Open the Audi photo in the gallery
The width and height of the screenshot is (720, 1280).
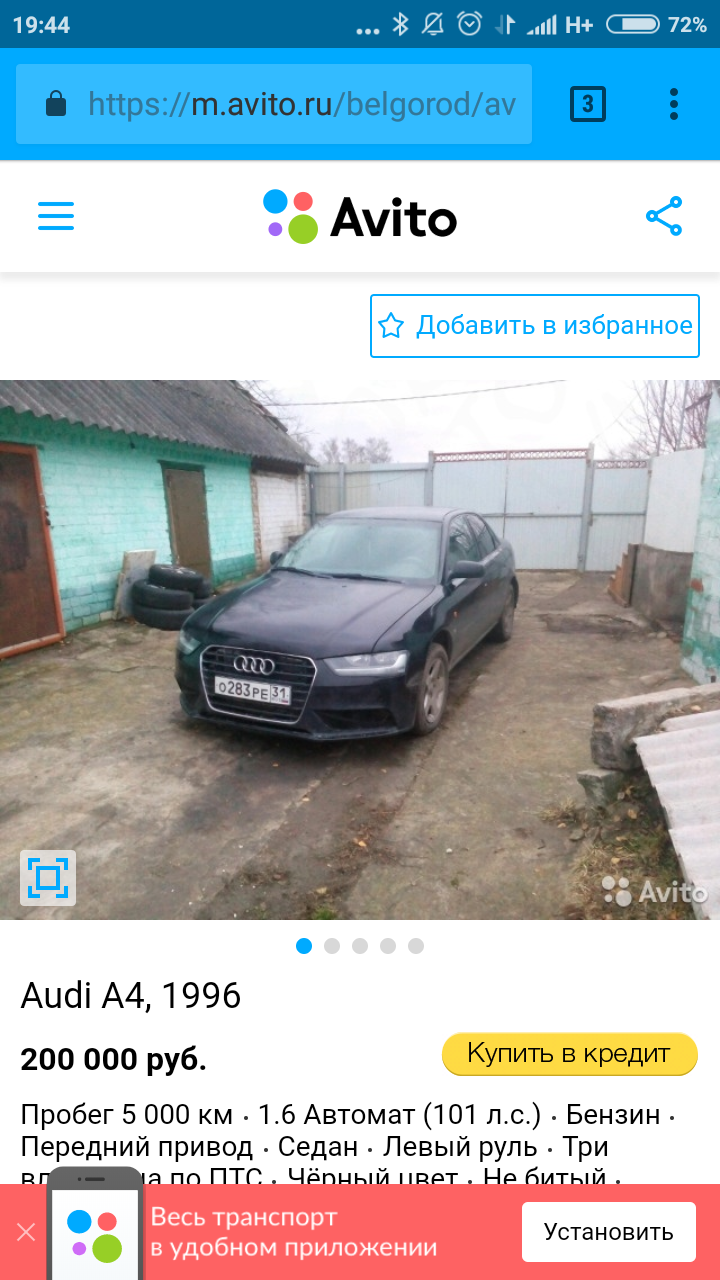pyautogui.click(x=360, y=650)
